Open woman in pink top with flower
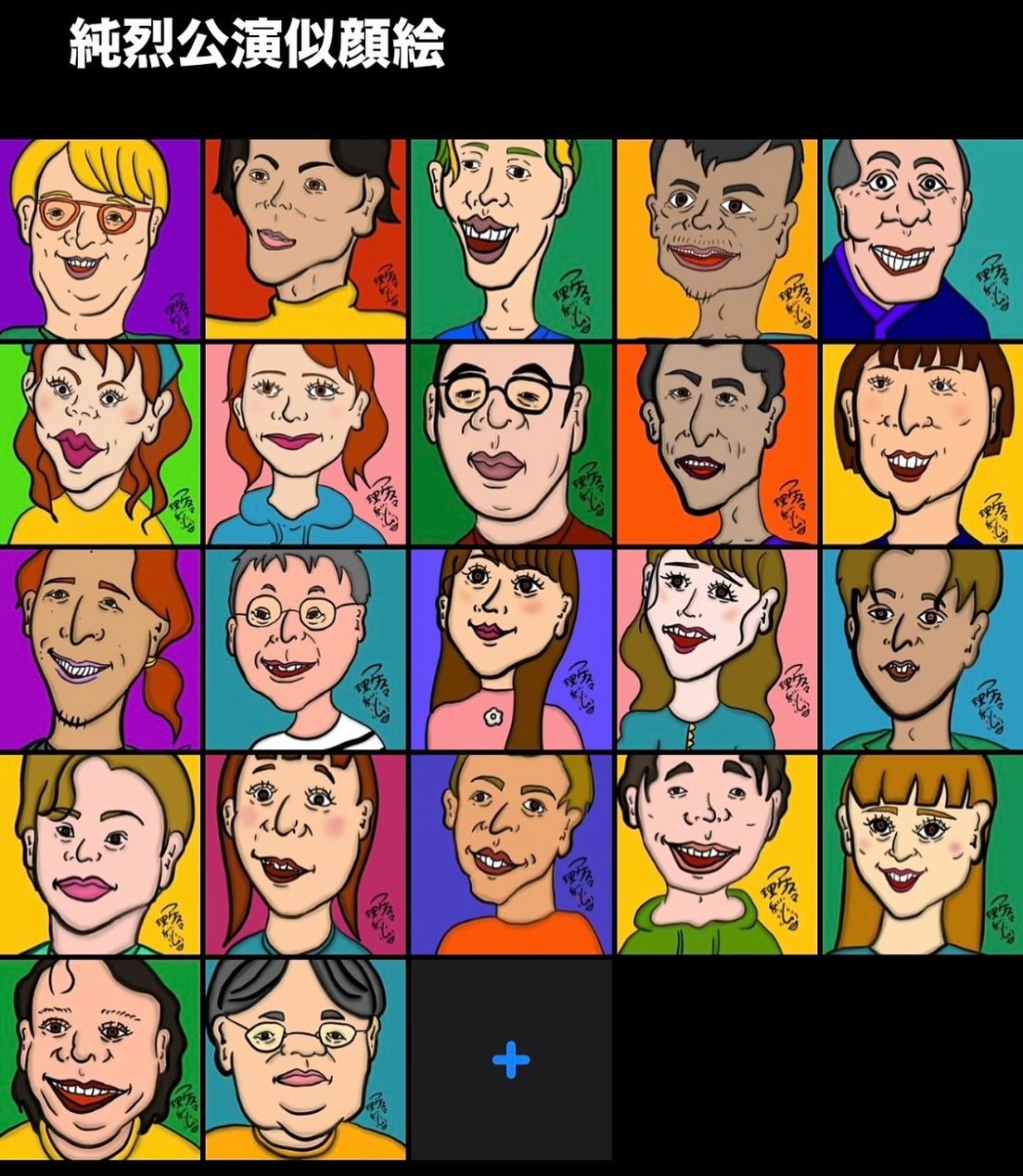The width and height of the screenshot is (1023, 1176). click(511, 649)
